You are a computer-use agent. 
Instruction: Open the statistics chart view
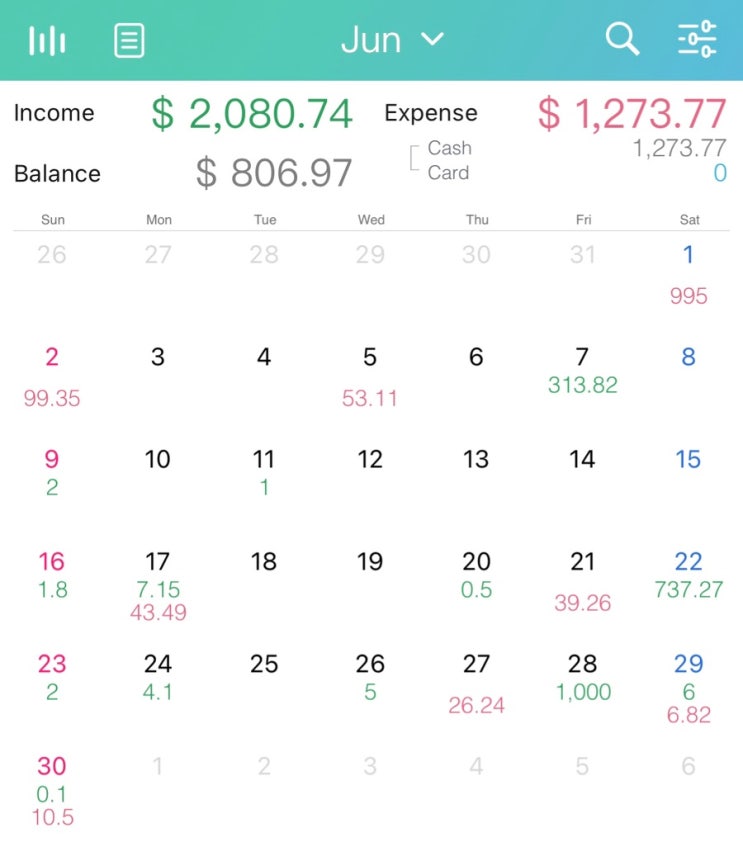[x=47, y=41]
